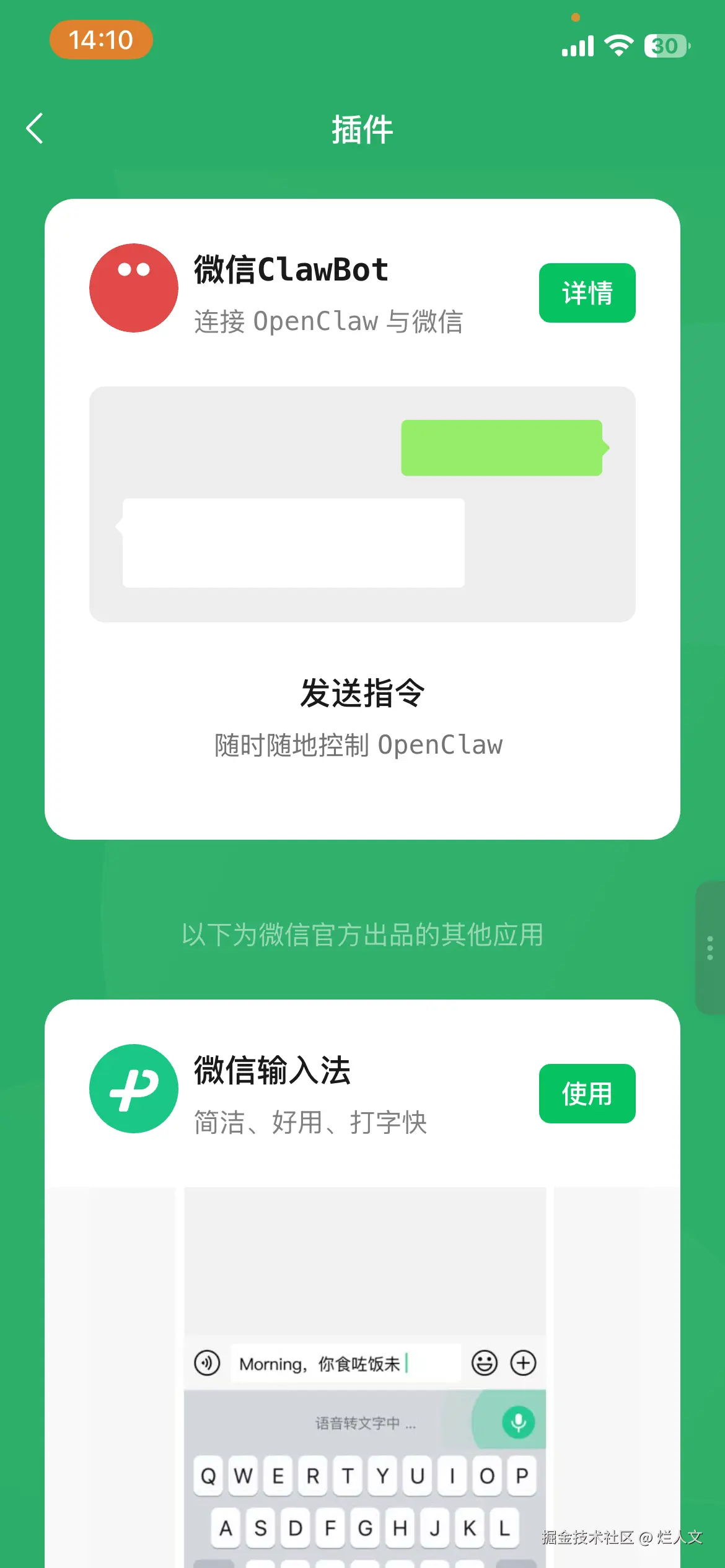
Task: Click the 14:10 time pill
Action: 101,40
